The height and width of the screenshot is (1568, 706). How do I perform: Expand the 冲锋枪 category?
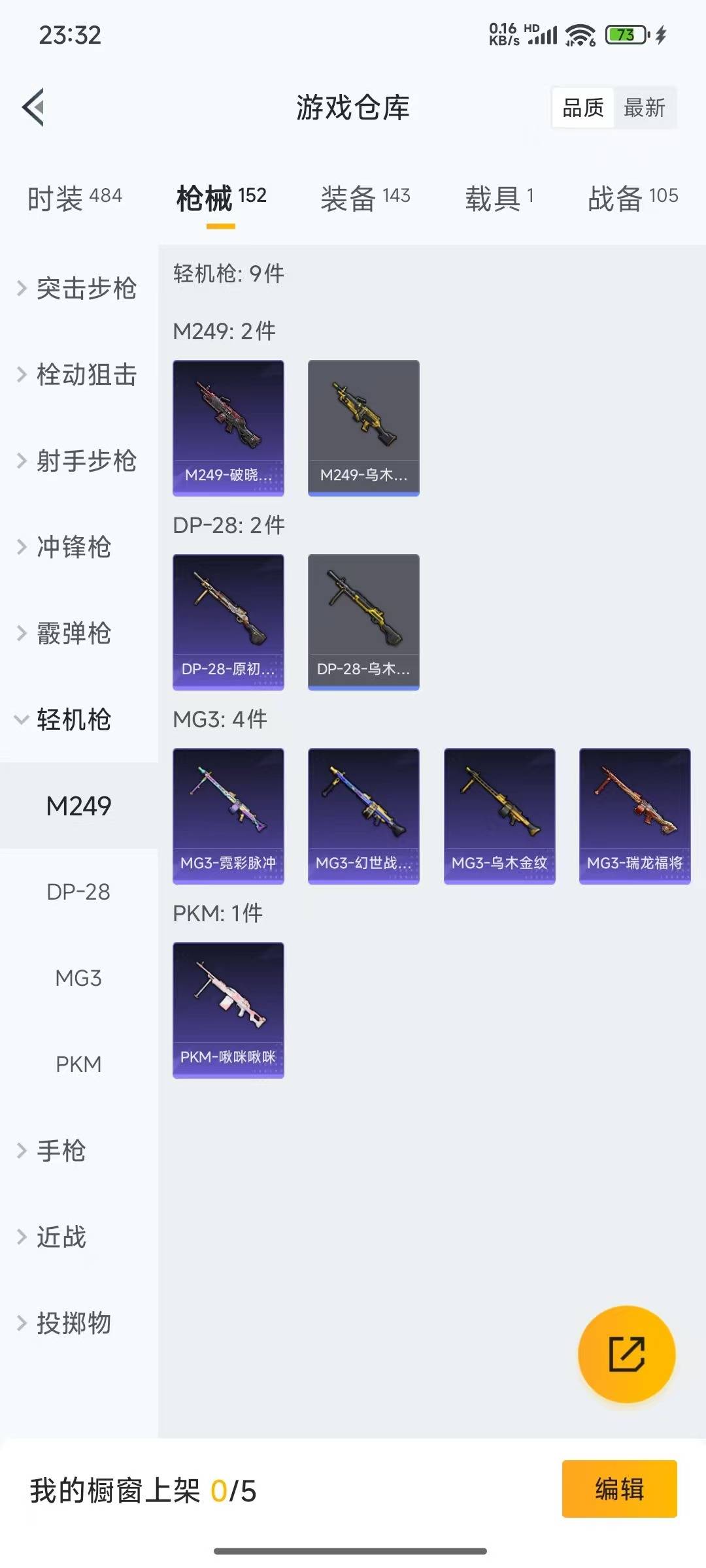[x=72, y=547]
